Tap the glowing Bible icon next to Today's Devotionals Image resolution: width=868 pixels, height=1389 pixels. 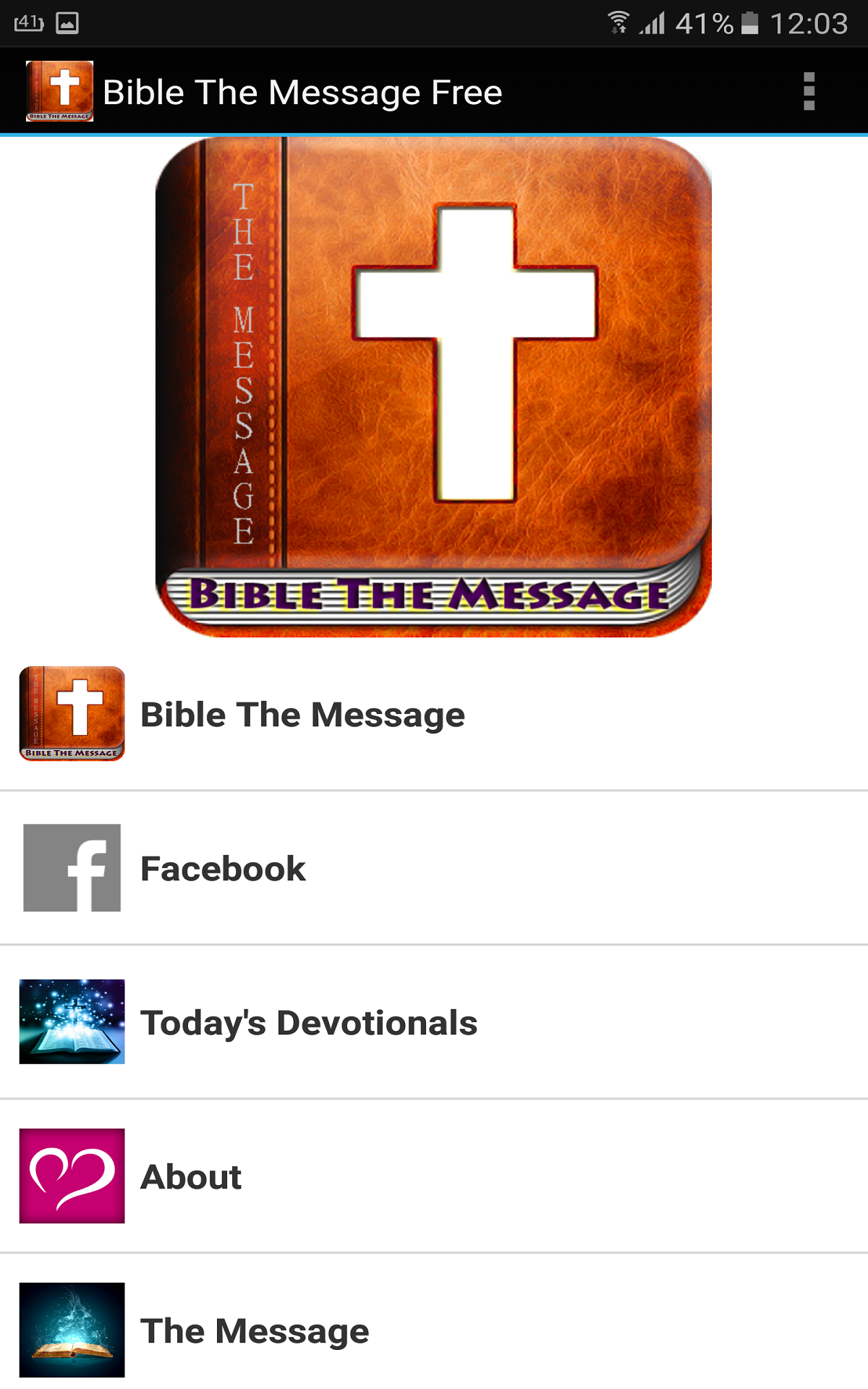coord(71,1022)
